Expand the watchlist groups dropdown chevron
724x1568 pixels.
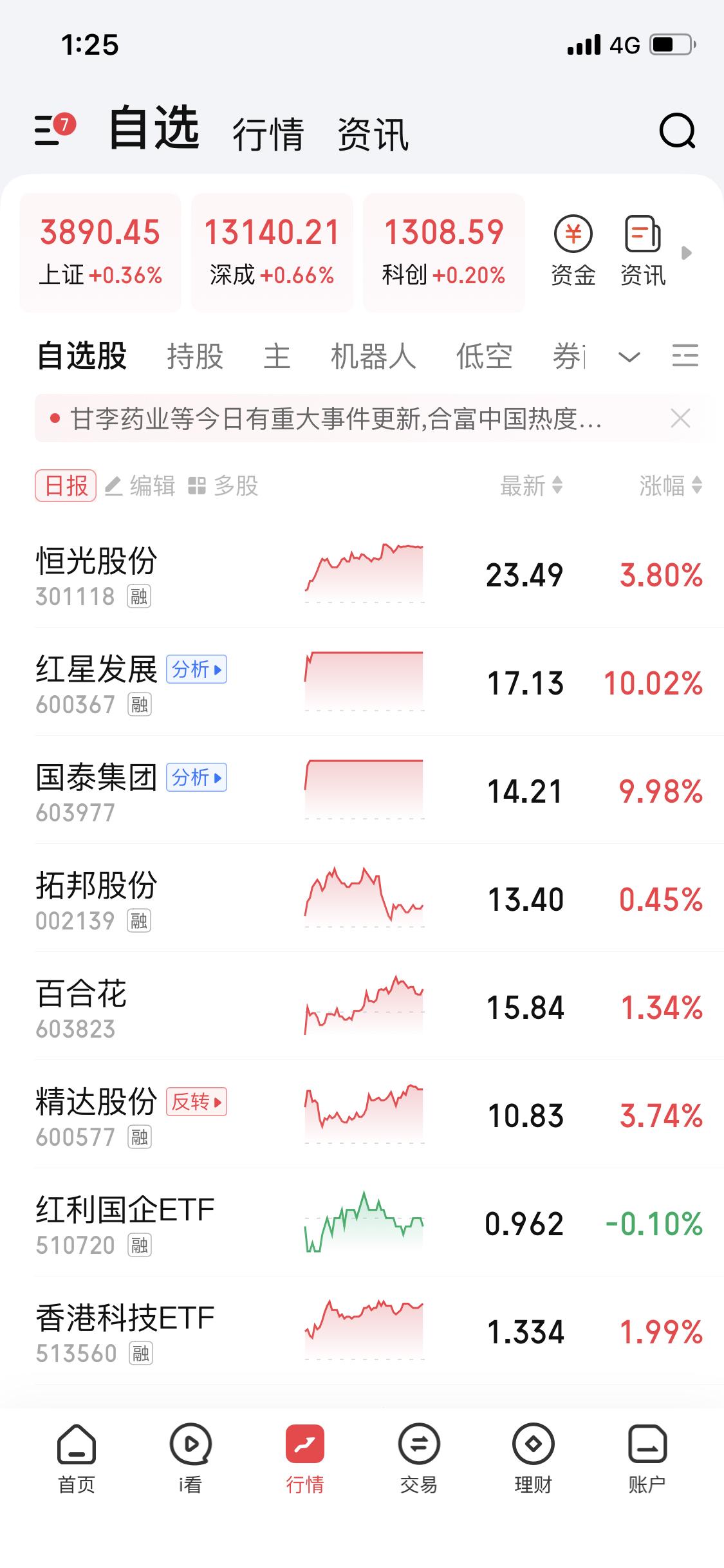point(629,356)
